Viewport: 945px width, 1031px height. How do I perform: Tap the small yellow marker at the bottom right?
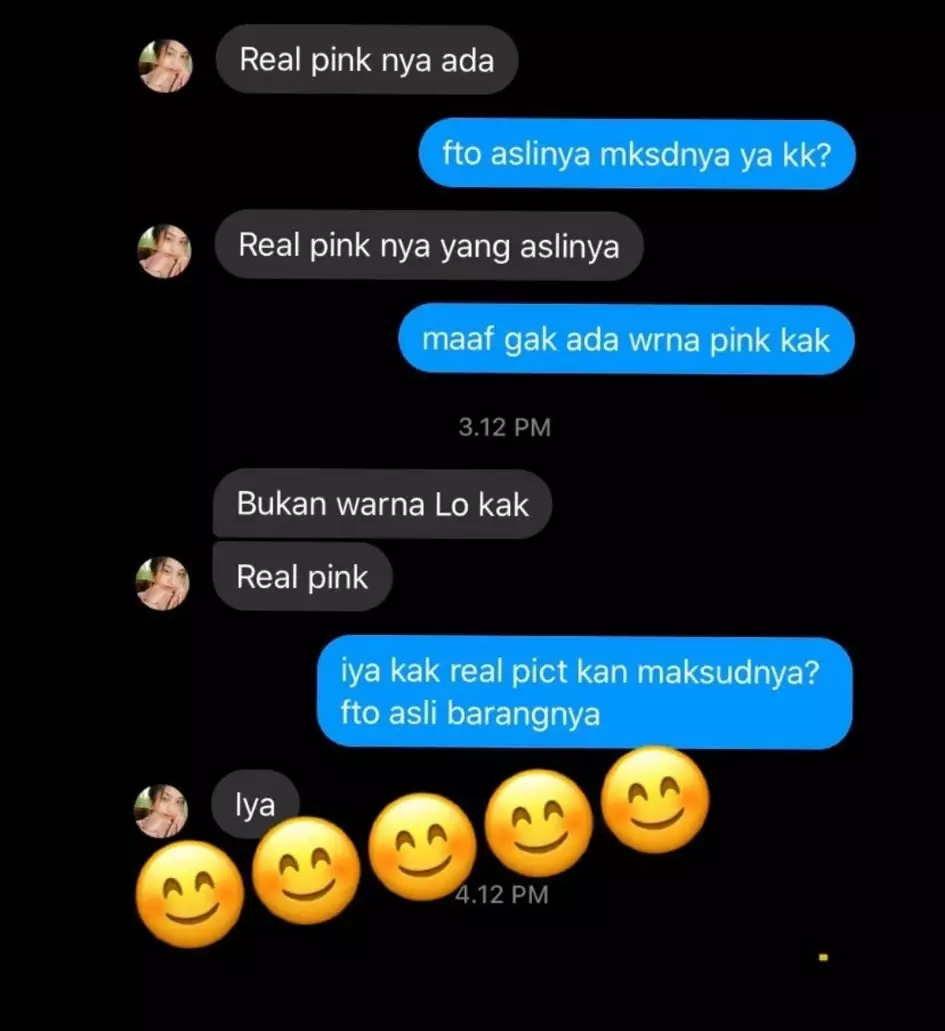pyautogui.click(x=822, y=956)
